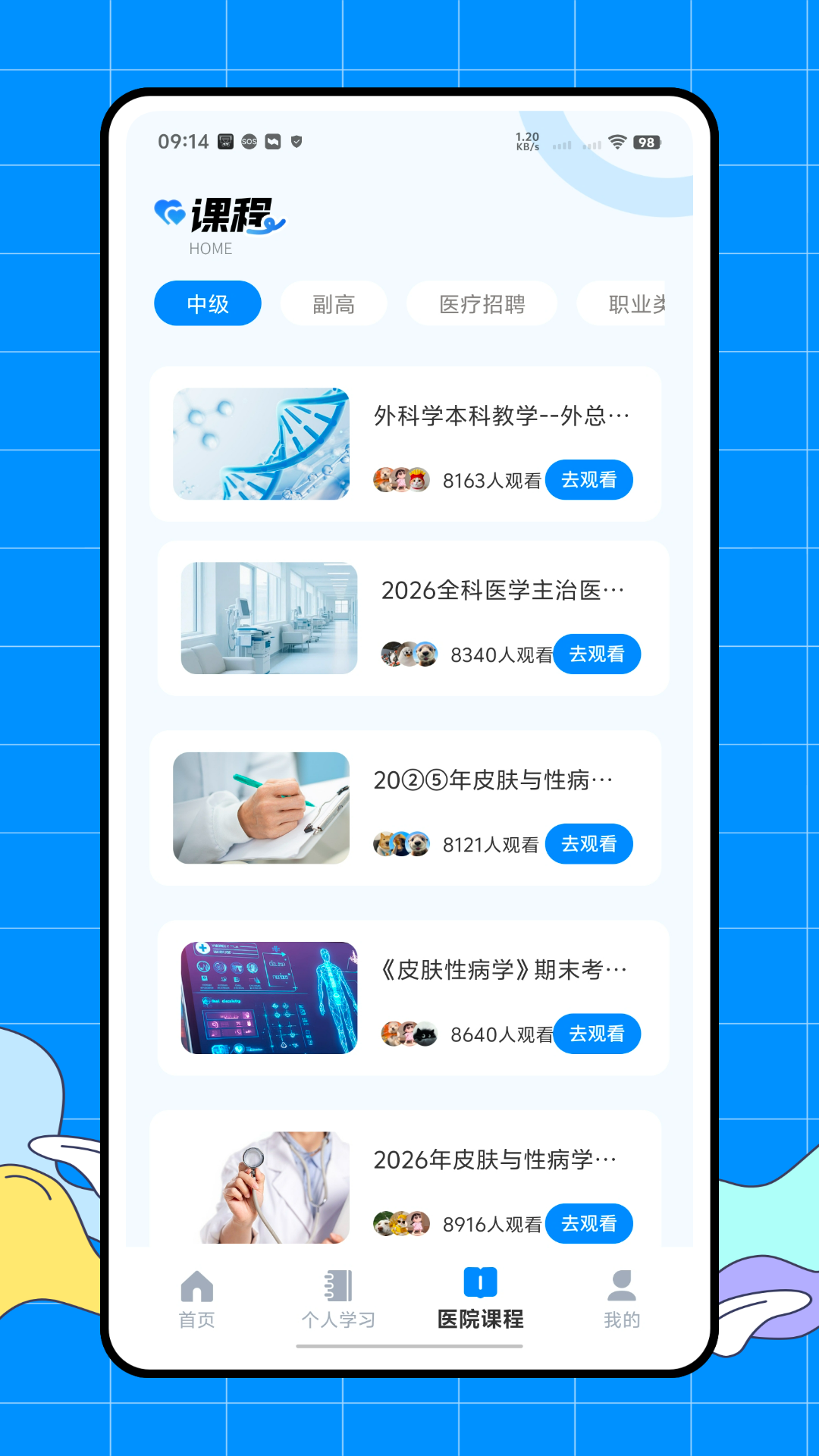Click the heart logo next to 课程

pos(168,215)
